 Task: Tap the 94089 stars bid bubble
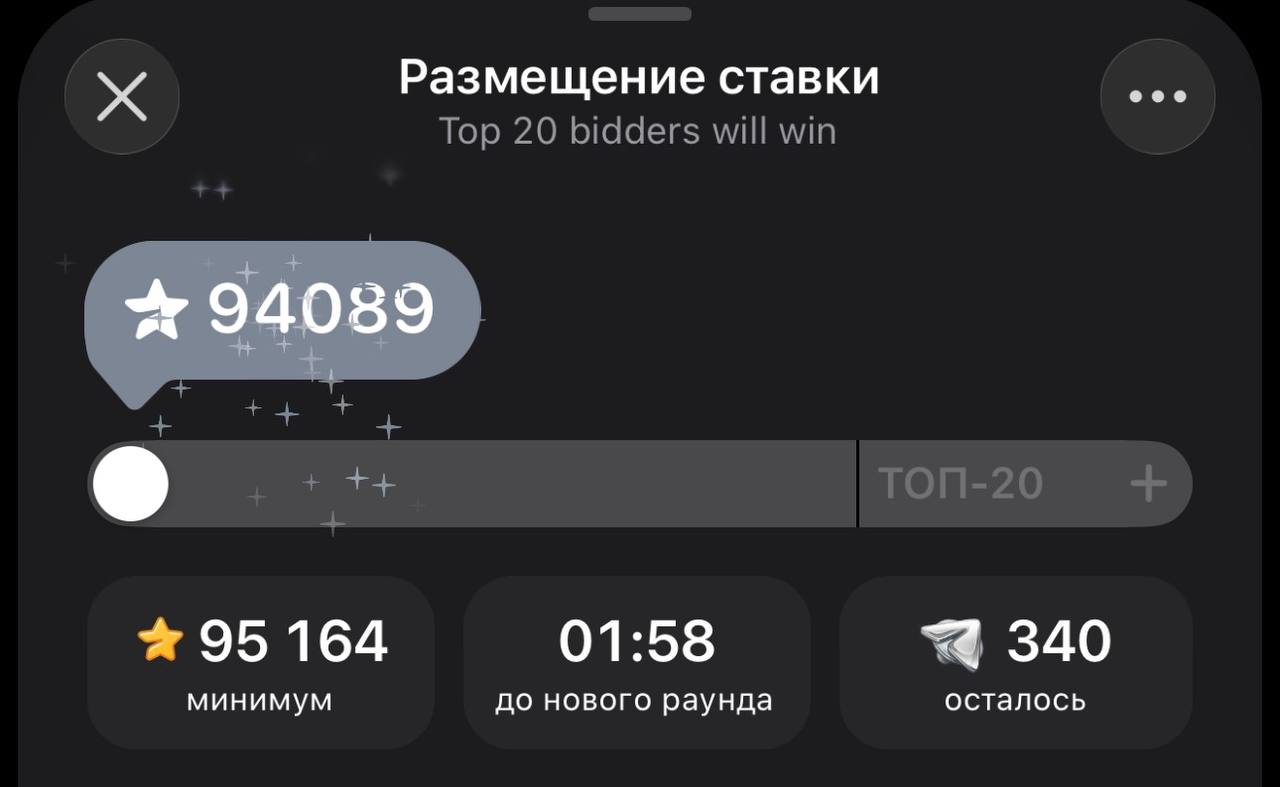point(282,311)
